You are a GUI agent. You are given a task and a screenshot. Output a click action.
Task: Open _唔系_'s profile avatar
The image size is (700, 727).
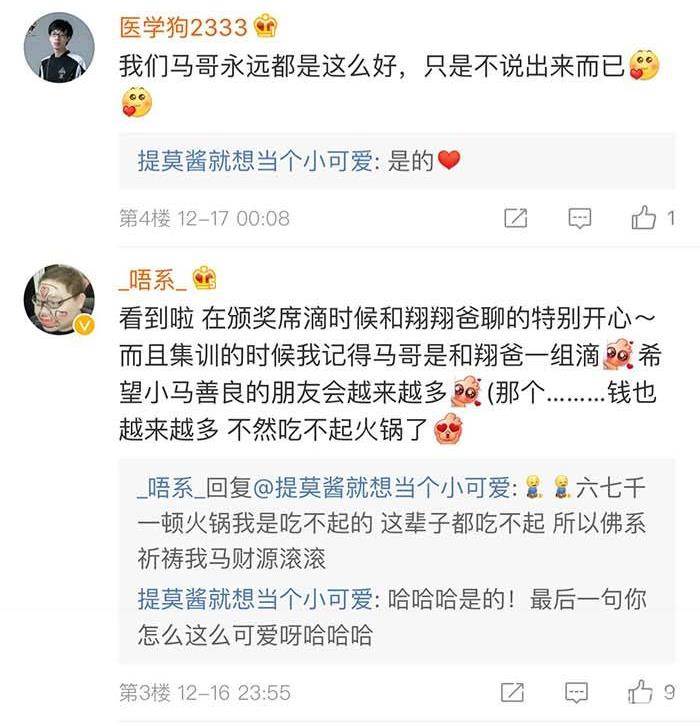[x=58, y=300]
